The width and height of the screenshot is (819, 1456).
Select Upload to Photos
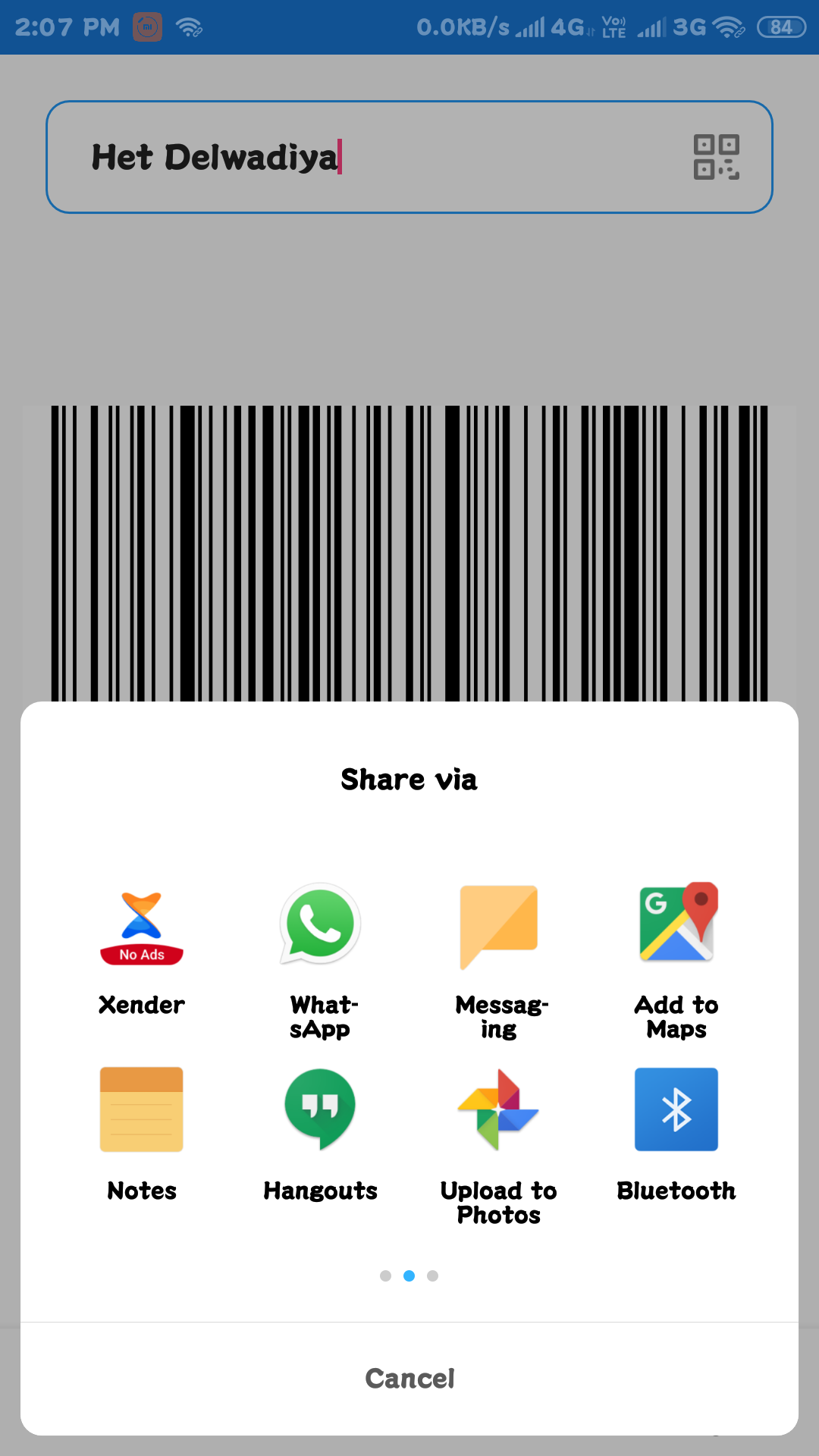(499, 1145)
